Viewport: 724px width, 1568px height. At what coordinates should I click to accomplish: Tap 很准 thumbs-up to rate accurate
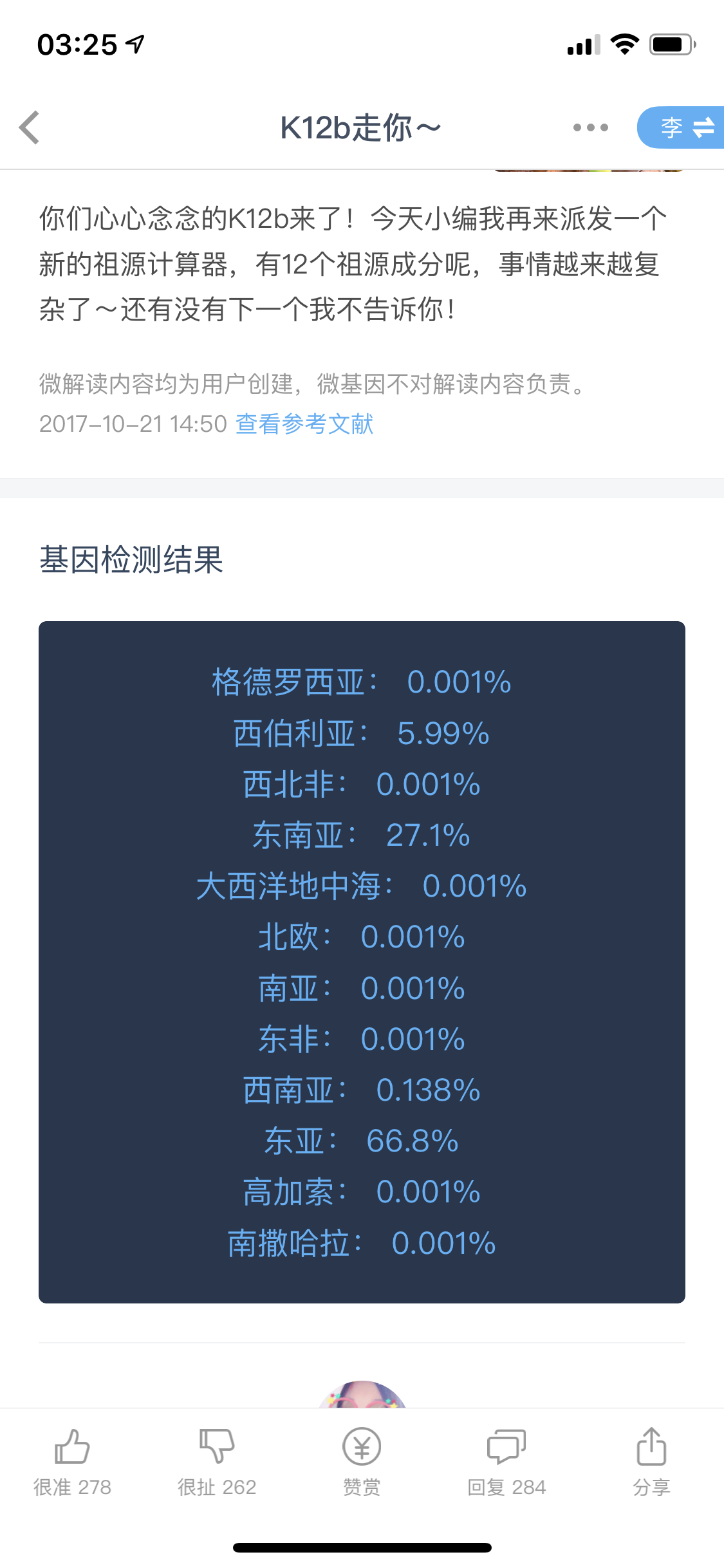(x=72, y=1462)
